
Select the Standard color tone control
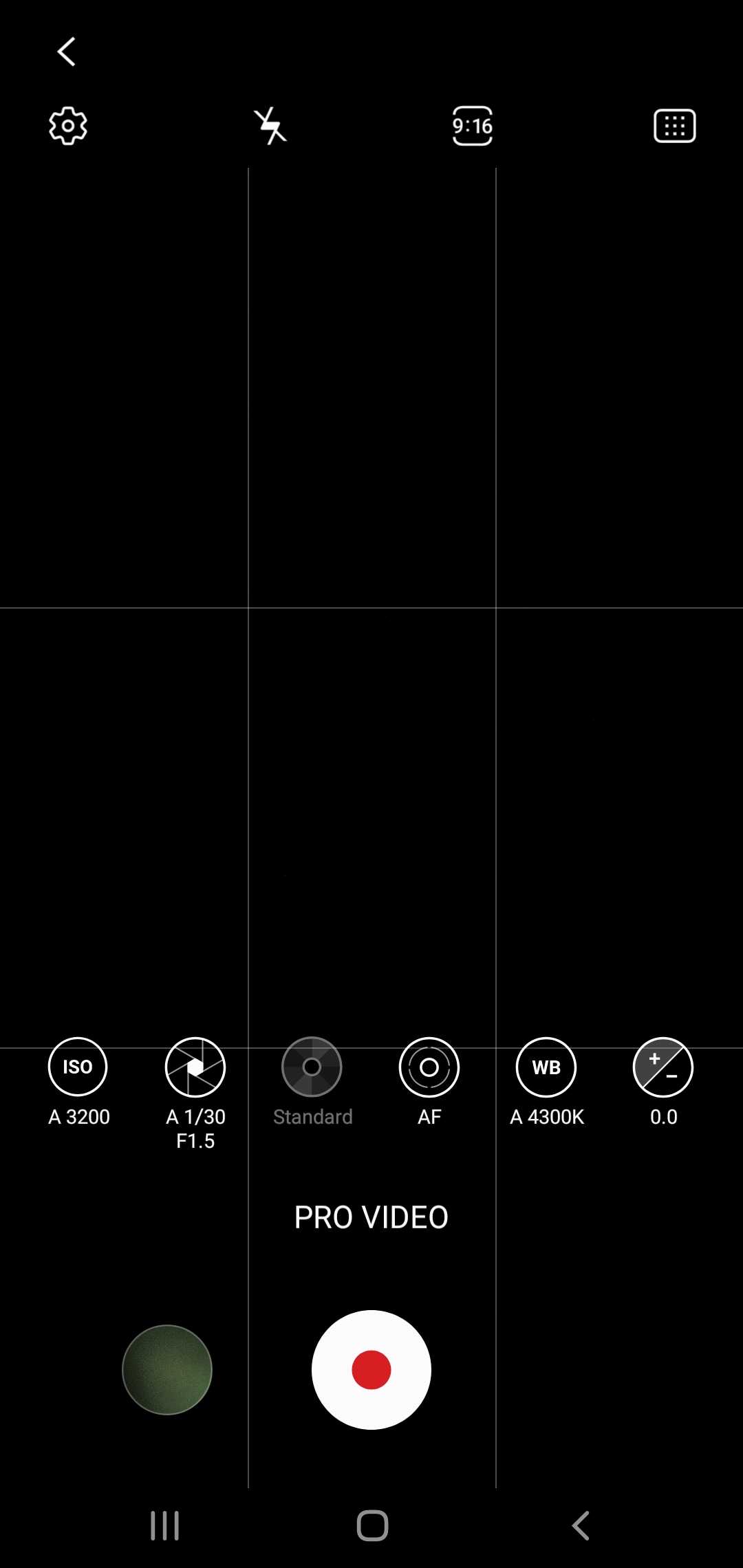pyautogui.click(x=312, y=1067)
